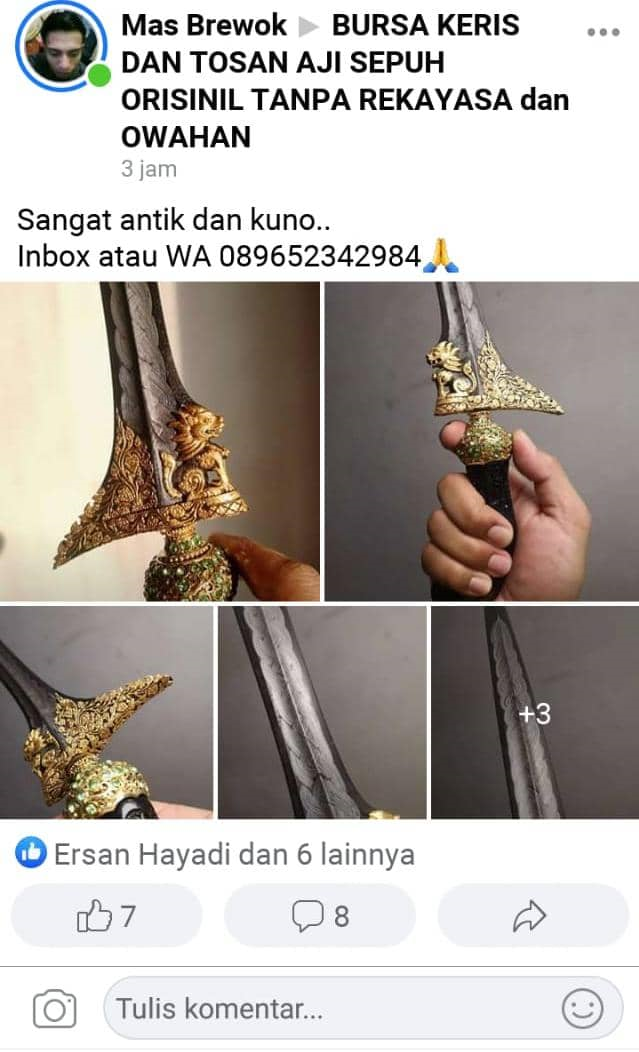Open the post overflow menu
639x1052 pixels.
[x=603, y=32]
